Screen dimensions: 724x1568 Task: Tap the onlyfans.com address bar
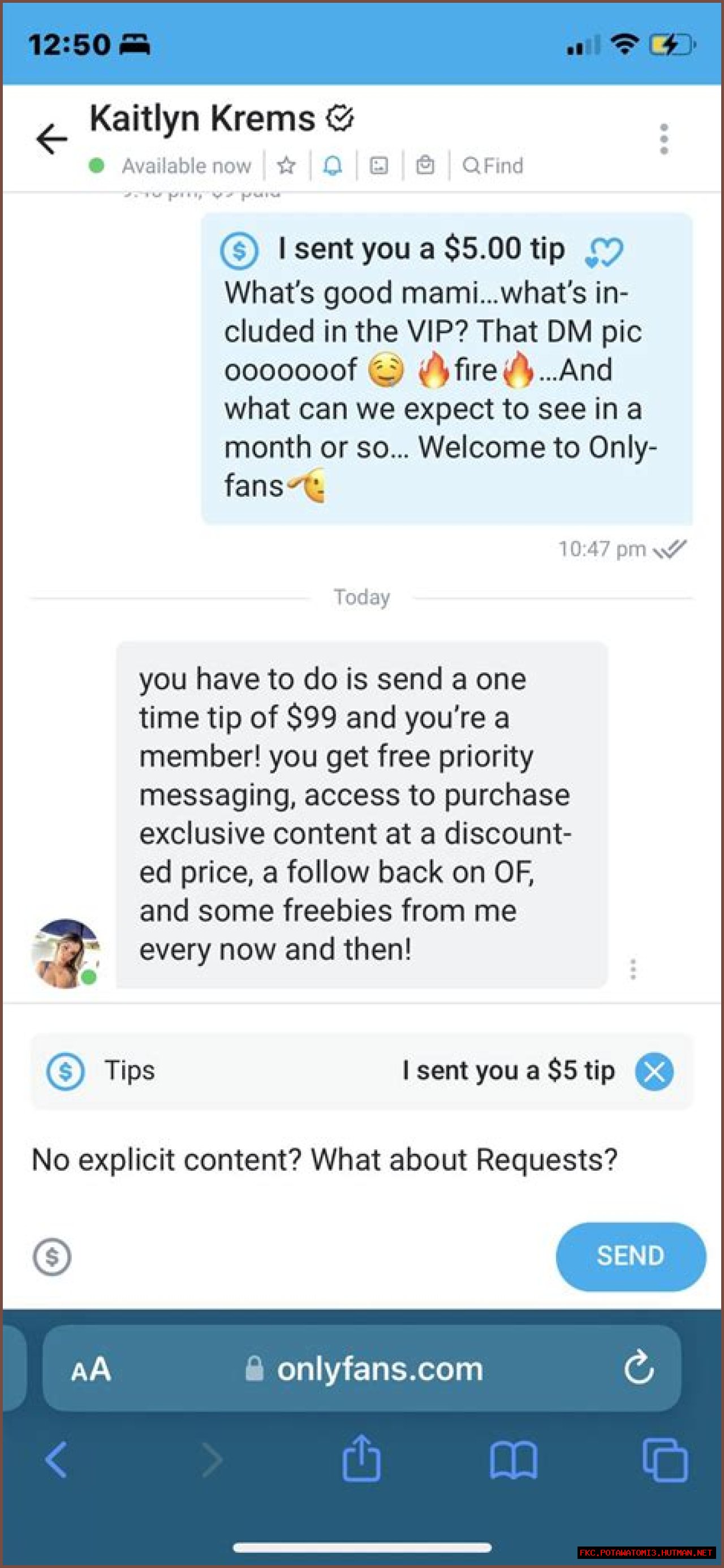tap(365, 1369)
